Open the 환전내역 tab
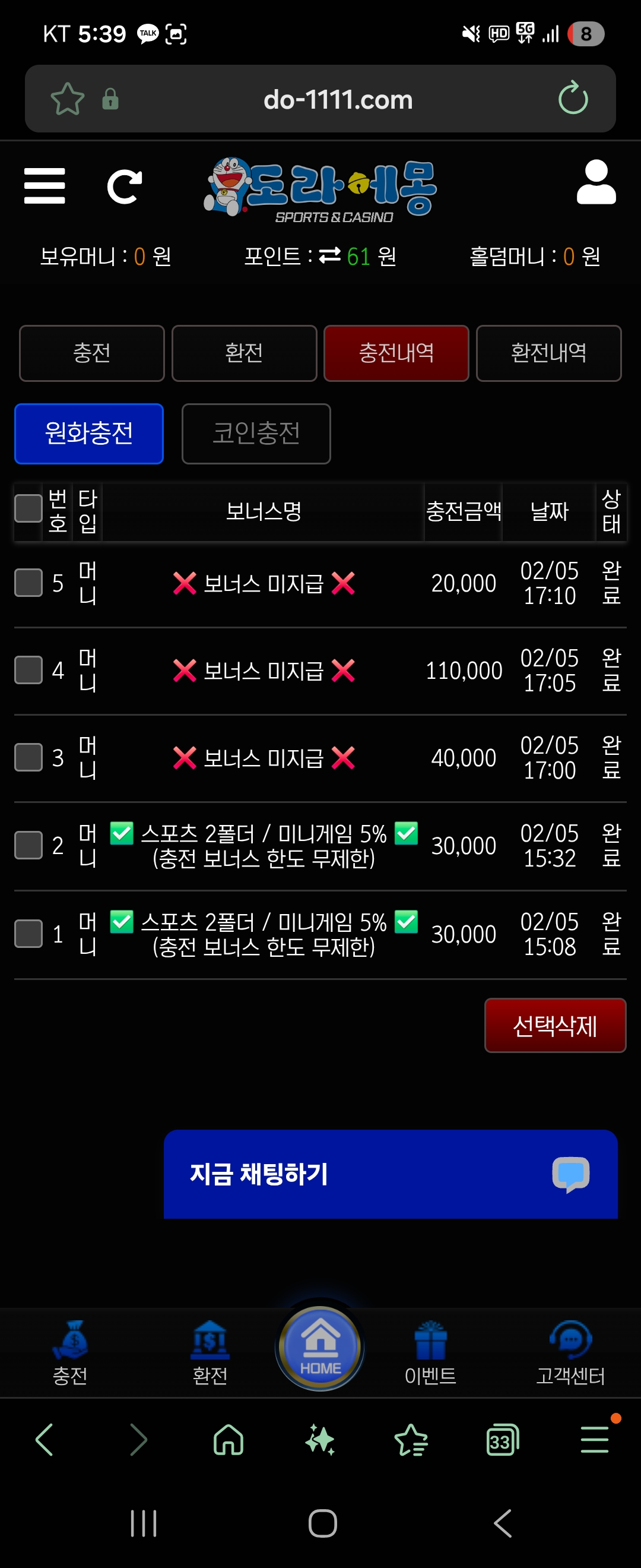 (x=548, y=353)
